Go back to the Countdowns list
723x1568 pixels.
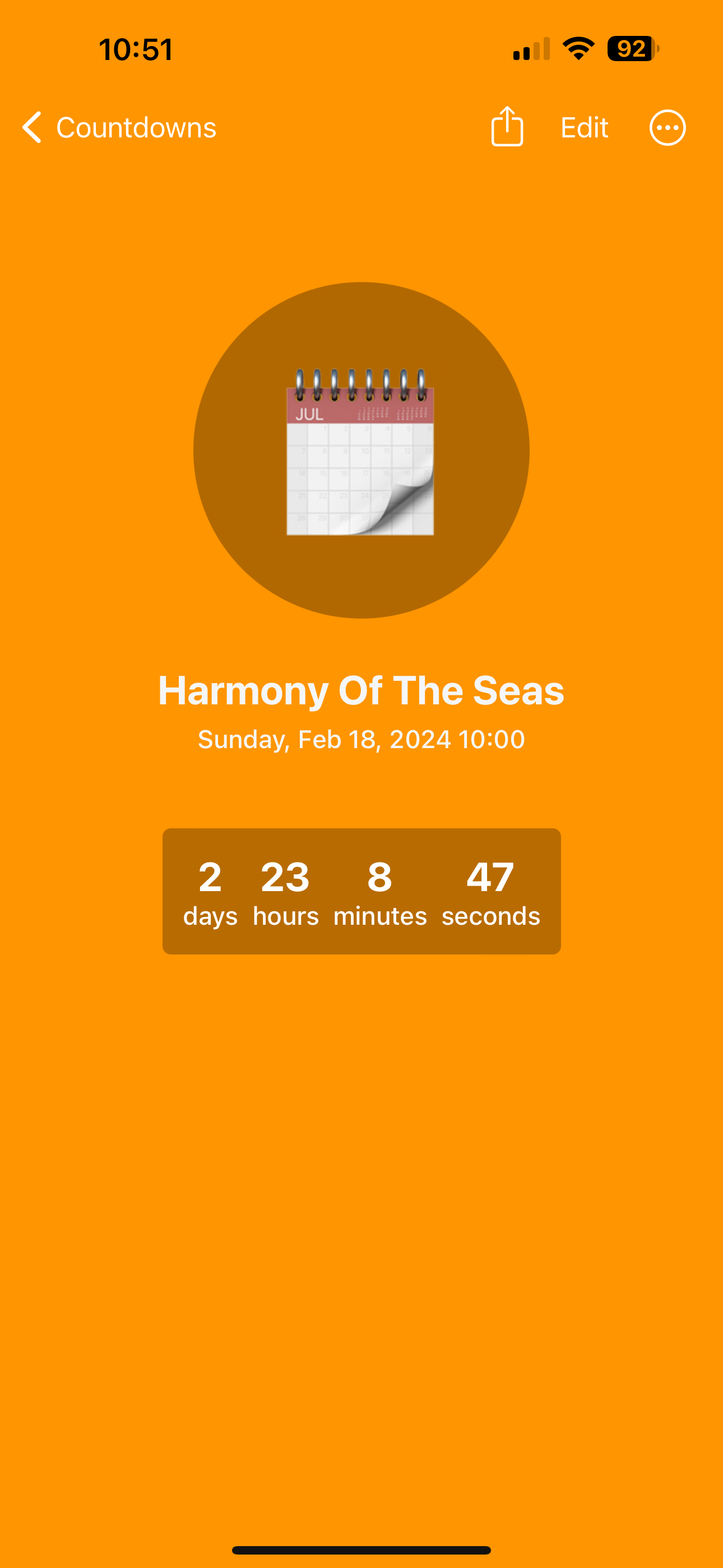click(x=119, y=127)
